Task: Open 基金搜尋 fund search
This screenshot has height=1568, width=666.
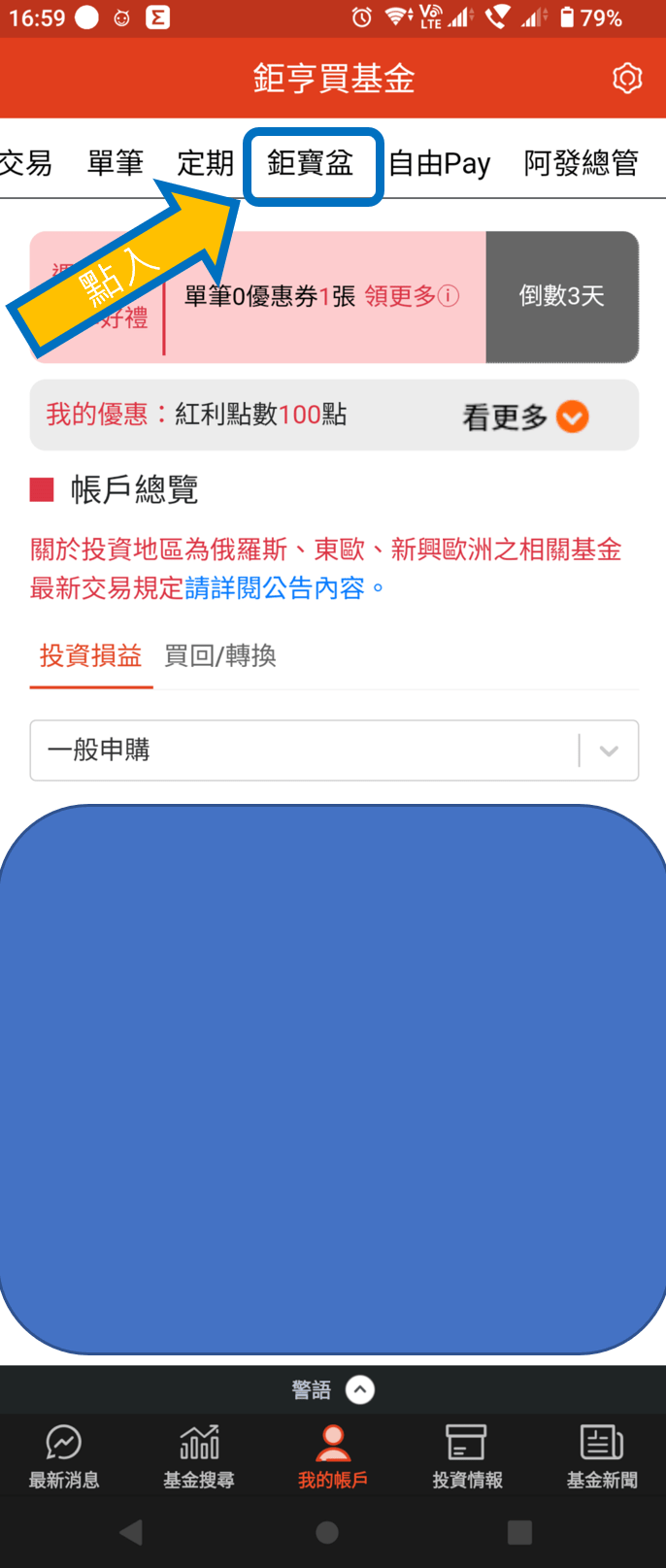Action: point(199,1456)
